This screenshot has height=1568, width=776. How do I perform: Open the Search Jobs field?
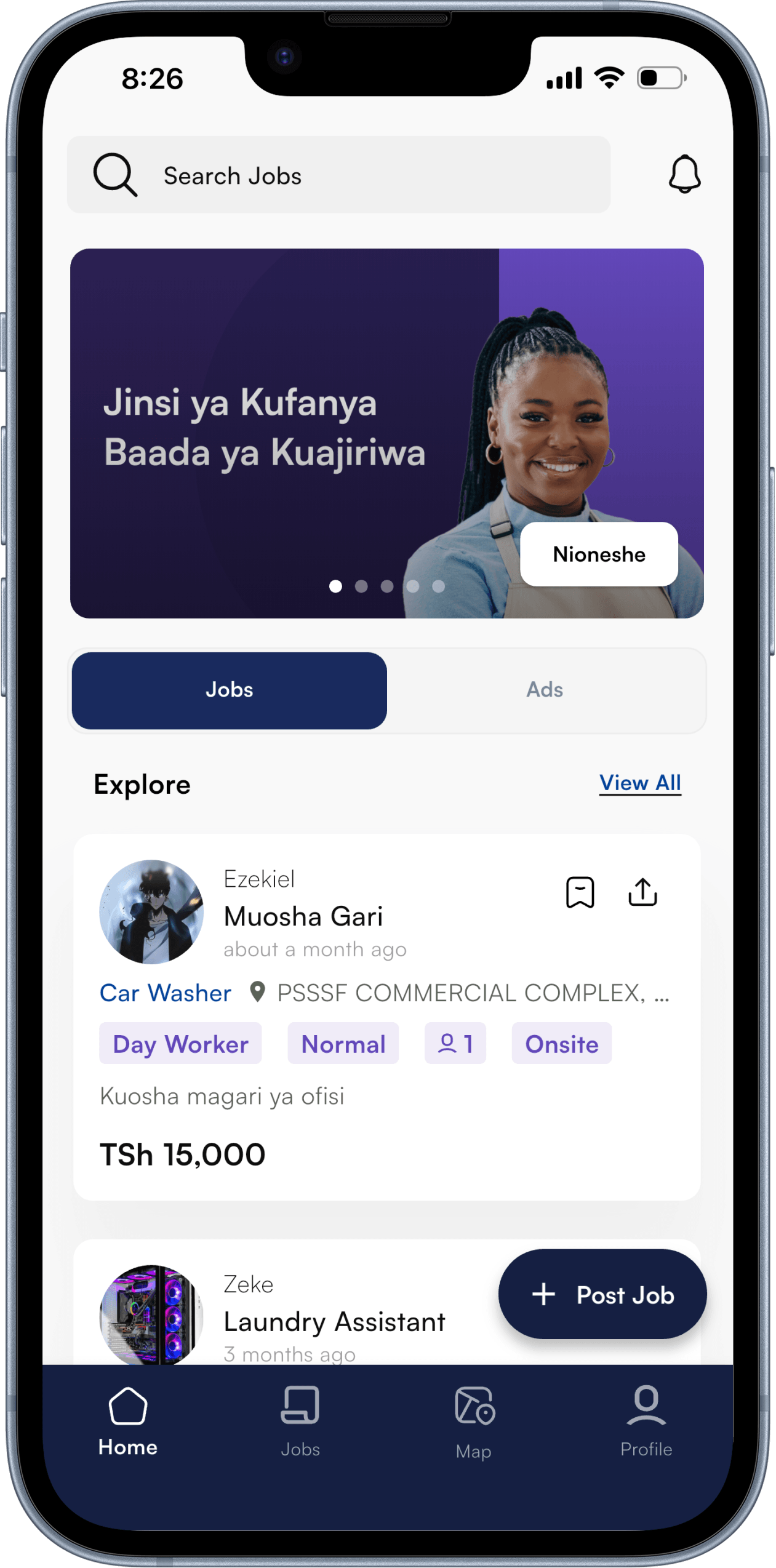pos(338,175)
